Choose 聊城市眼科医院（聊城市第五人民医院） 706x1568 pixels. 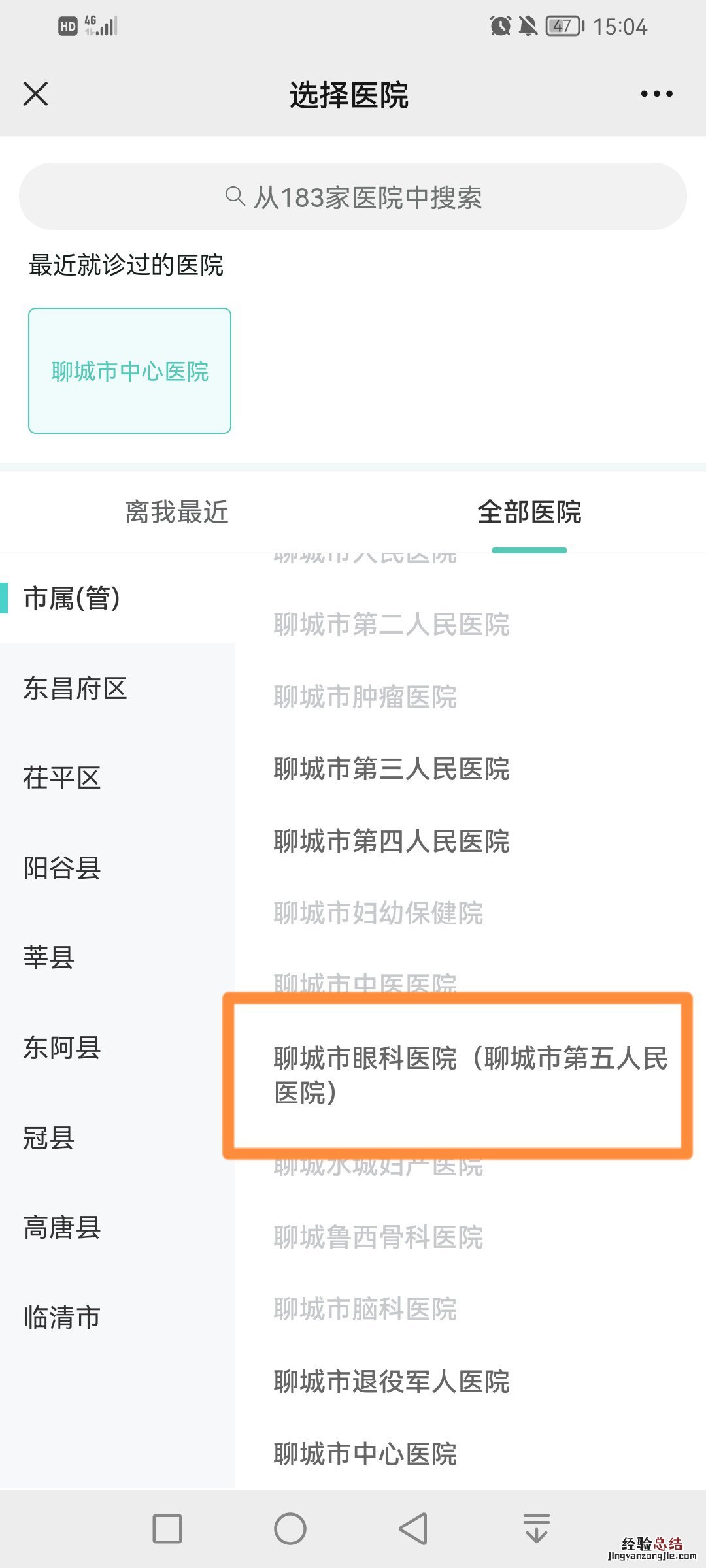click(x=458, y=1075)
